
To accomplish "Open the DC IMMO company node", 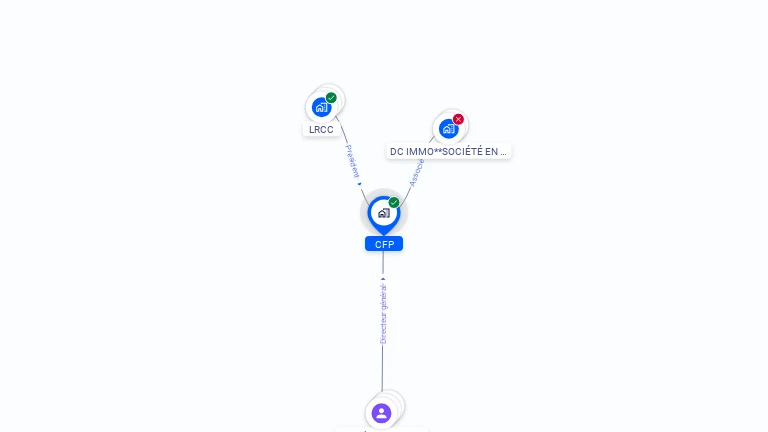I will click(x=449, y=129).
